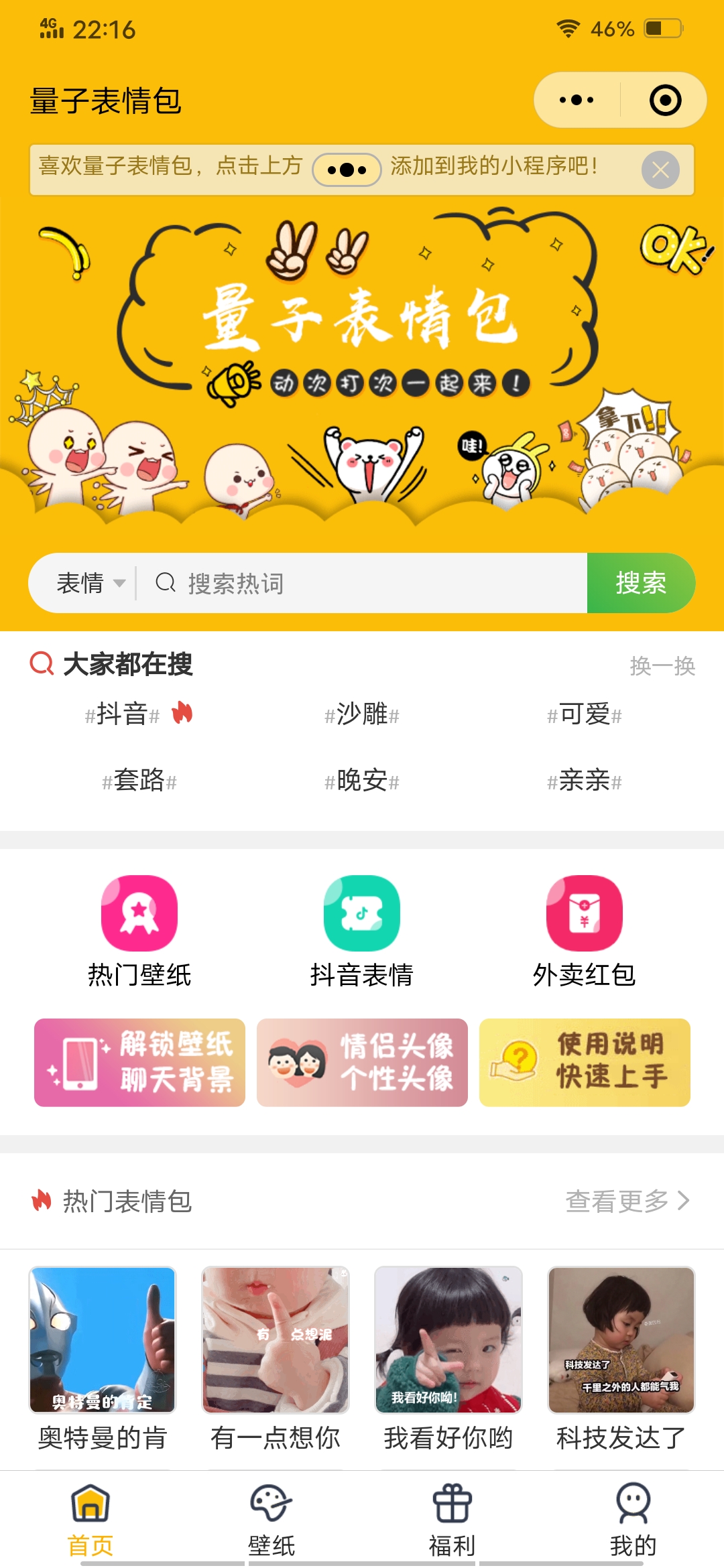Viewport: 724px width, 1568px height.
Task: Close the mini program with the circle button
Action: (665, 101)
